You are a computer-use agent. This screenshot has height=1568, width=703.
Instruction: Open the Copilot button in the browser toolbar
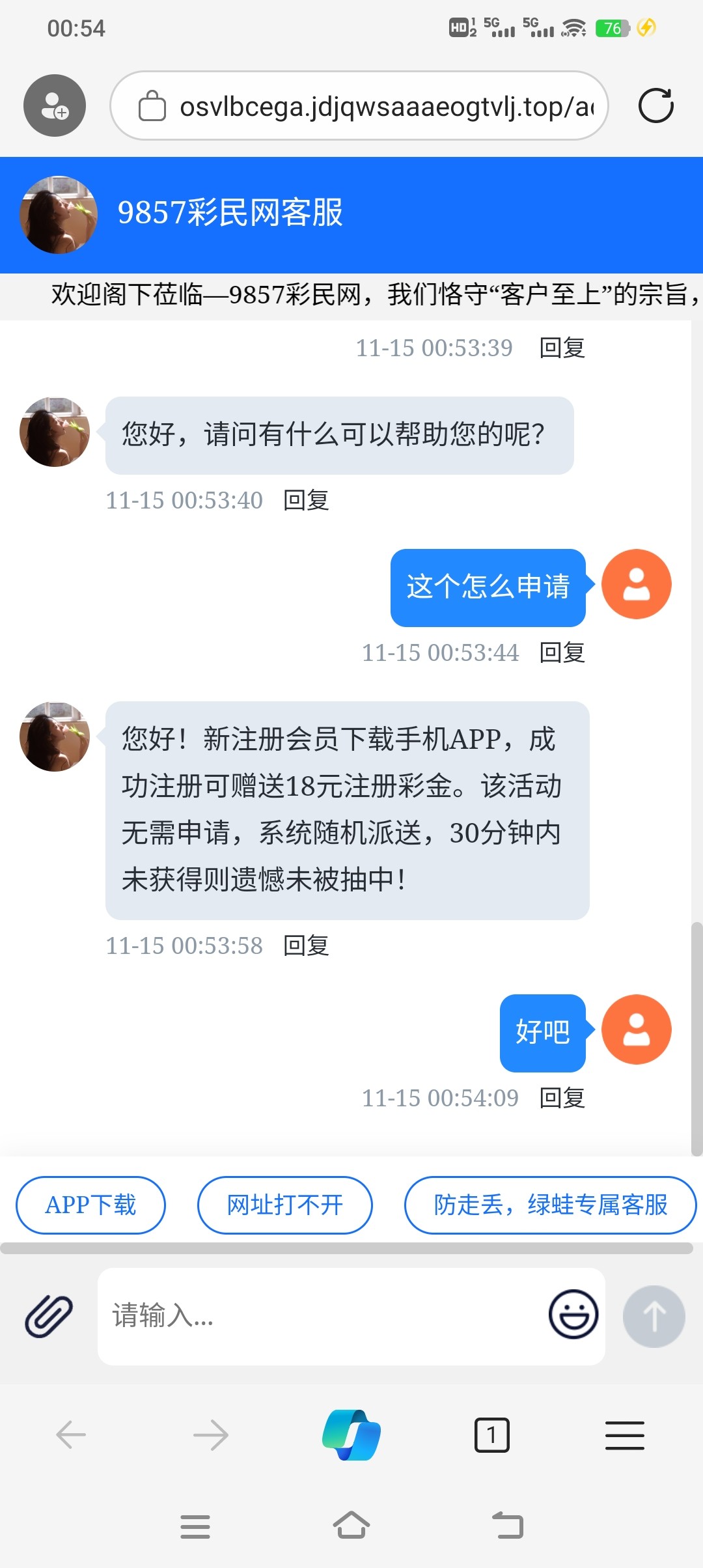351,1435
